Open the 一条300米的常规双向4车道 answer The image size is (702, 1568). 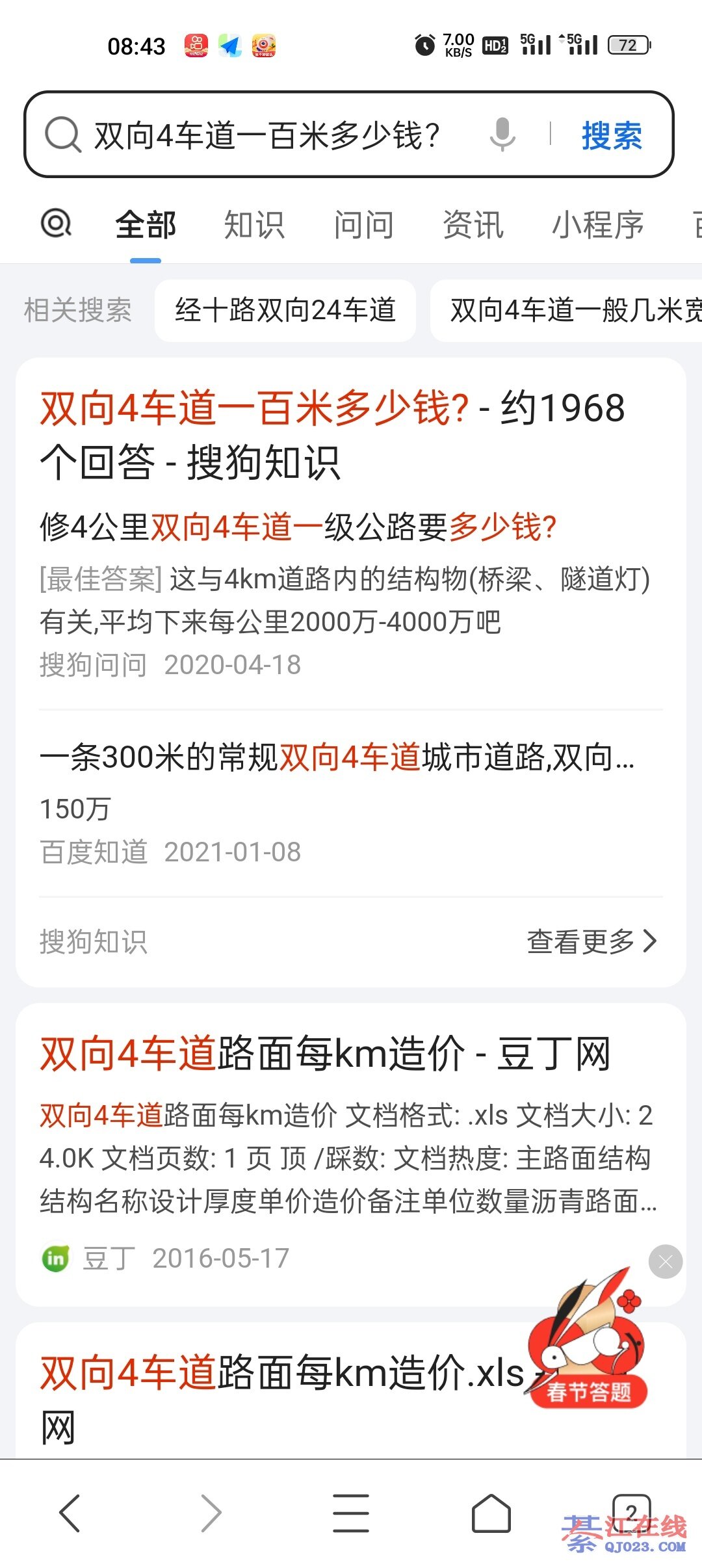click(337, 758)
